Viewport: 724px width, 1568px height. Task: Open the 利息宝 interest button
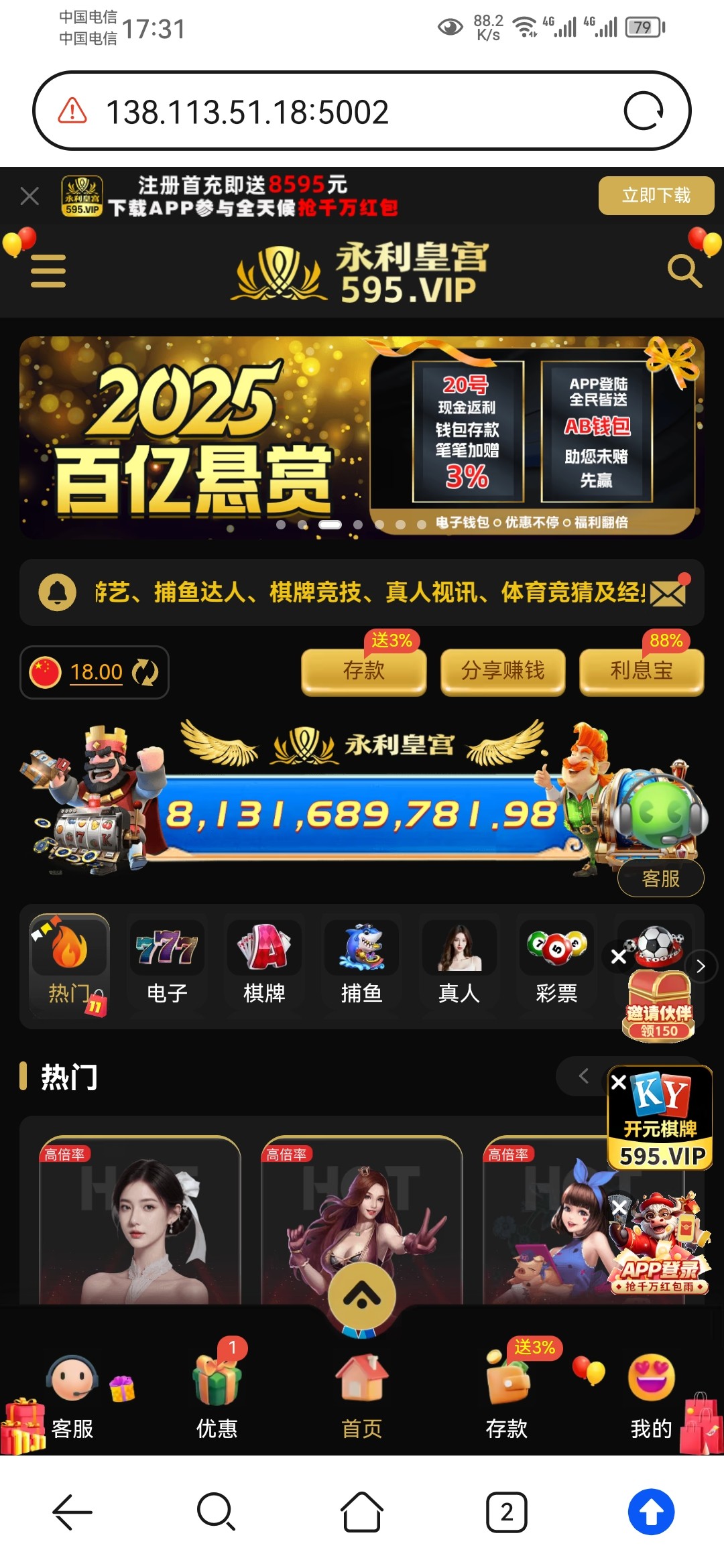tap(642, 671)
